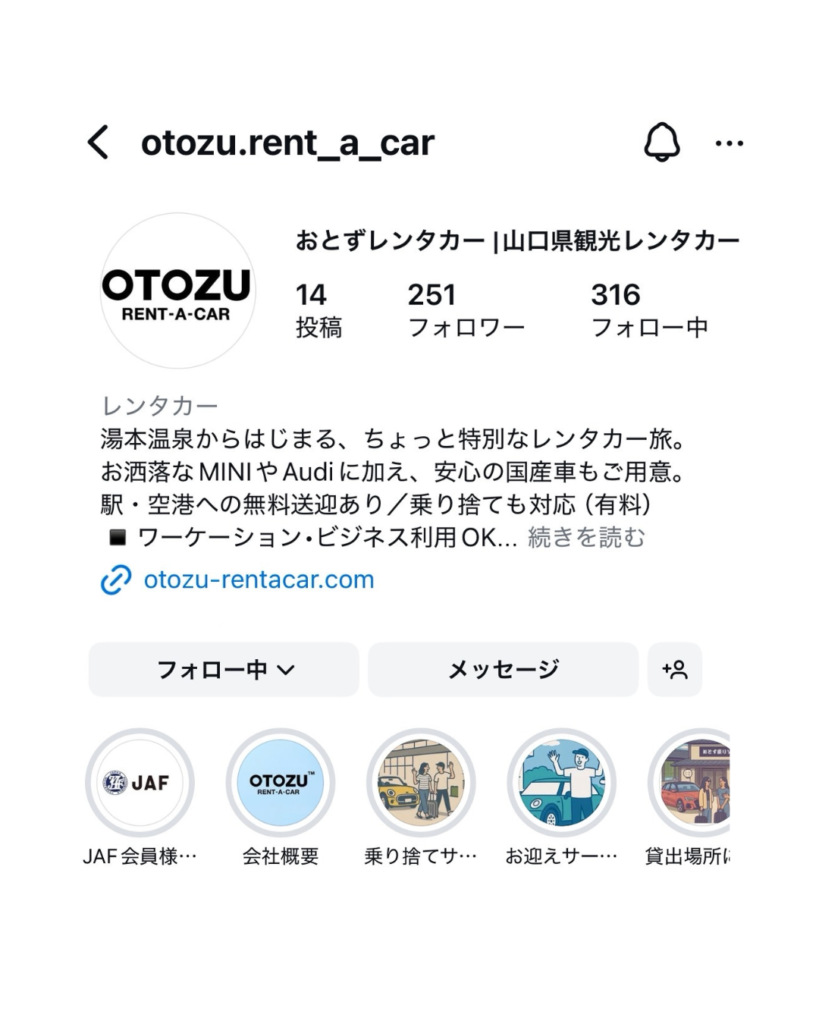Open the notifications bell for this account
This screenshot has width=819, height=1024.
click(x=661, y=143)
